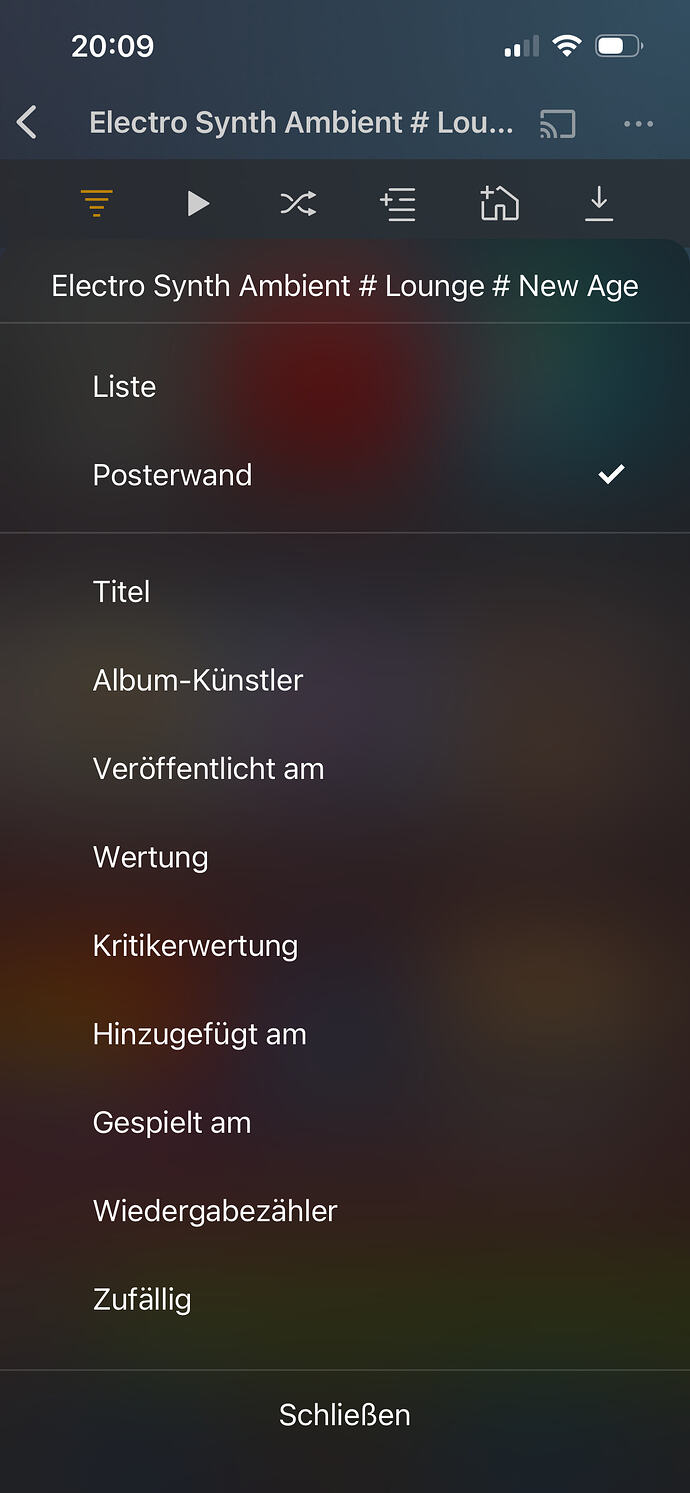690x1493 pixels.
Task: Open the cast to device icon
Action: click(557, 123)
